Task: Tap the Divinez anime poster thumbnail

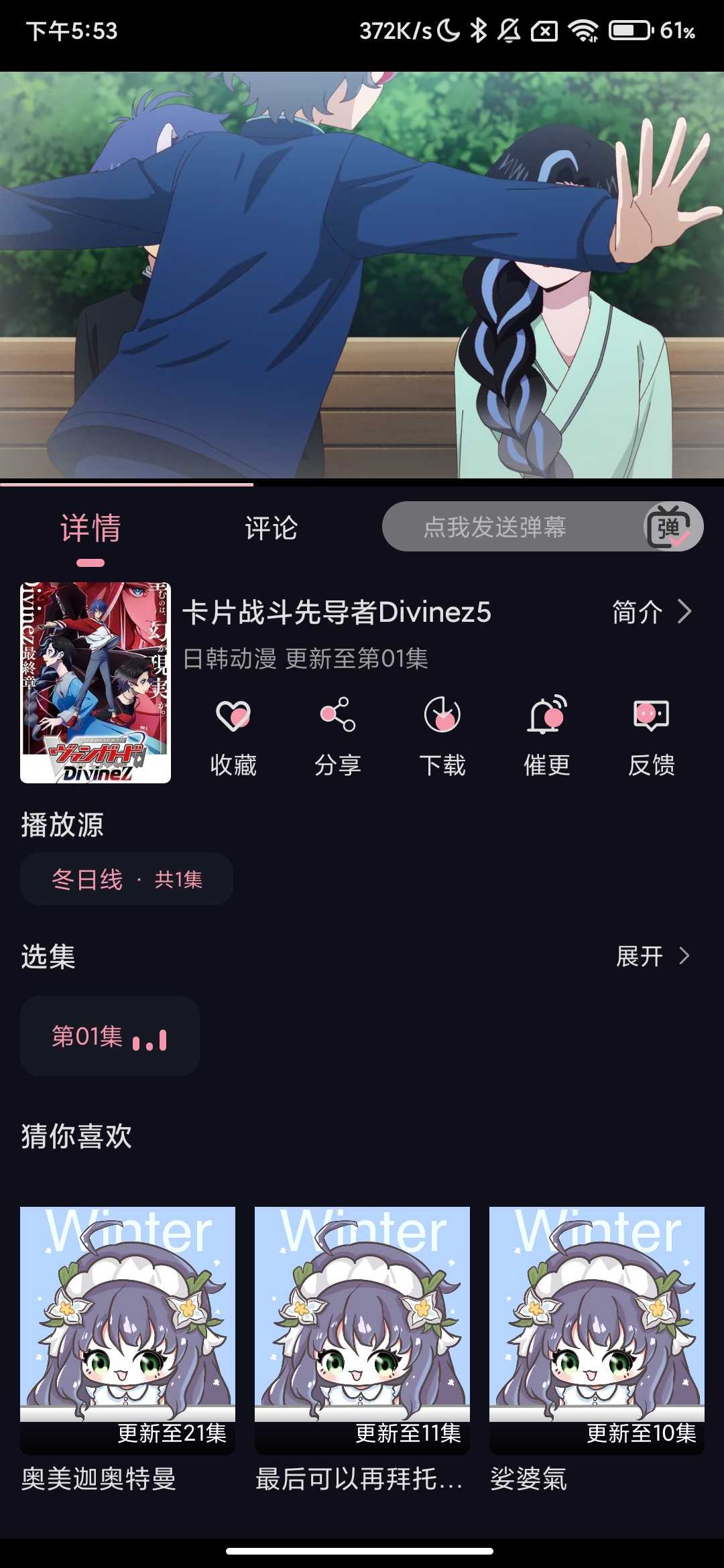Action: 94,681
